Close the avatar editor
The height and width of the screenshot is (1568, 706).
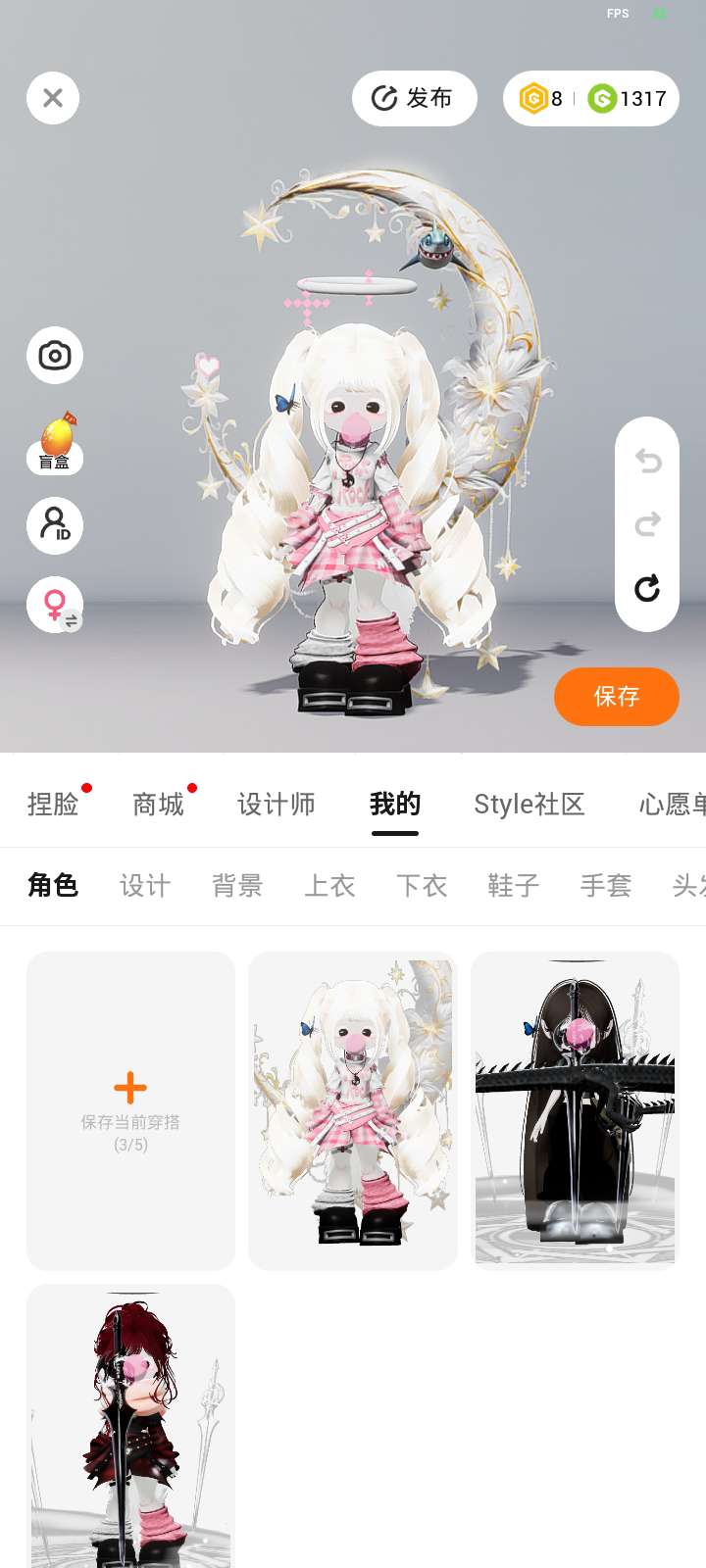[x=53, y=98]
